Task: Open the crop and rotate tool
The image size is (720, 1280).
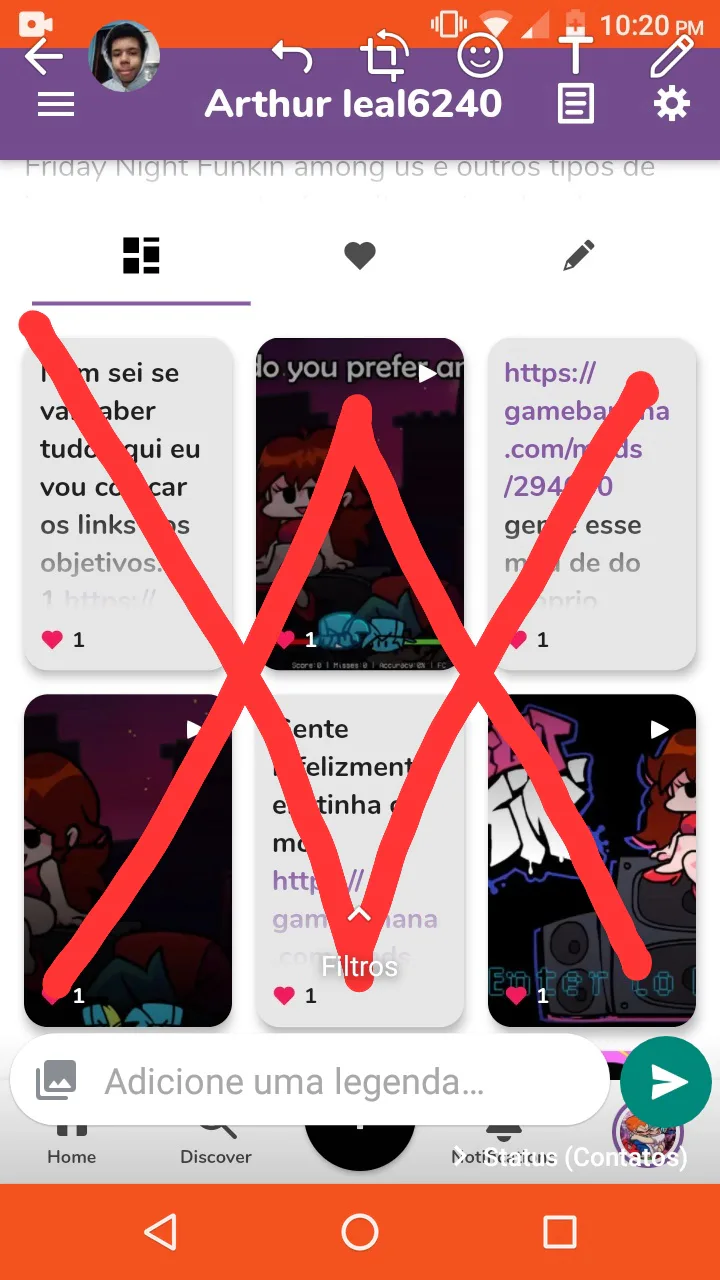Action: (x=385, y=56)
